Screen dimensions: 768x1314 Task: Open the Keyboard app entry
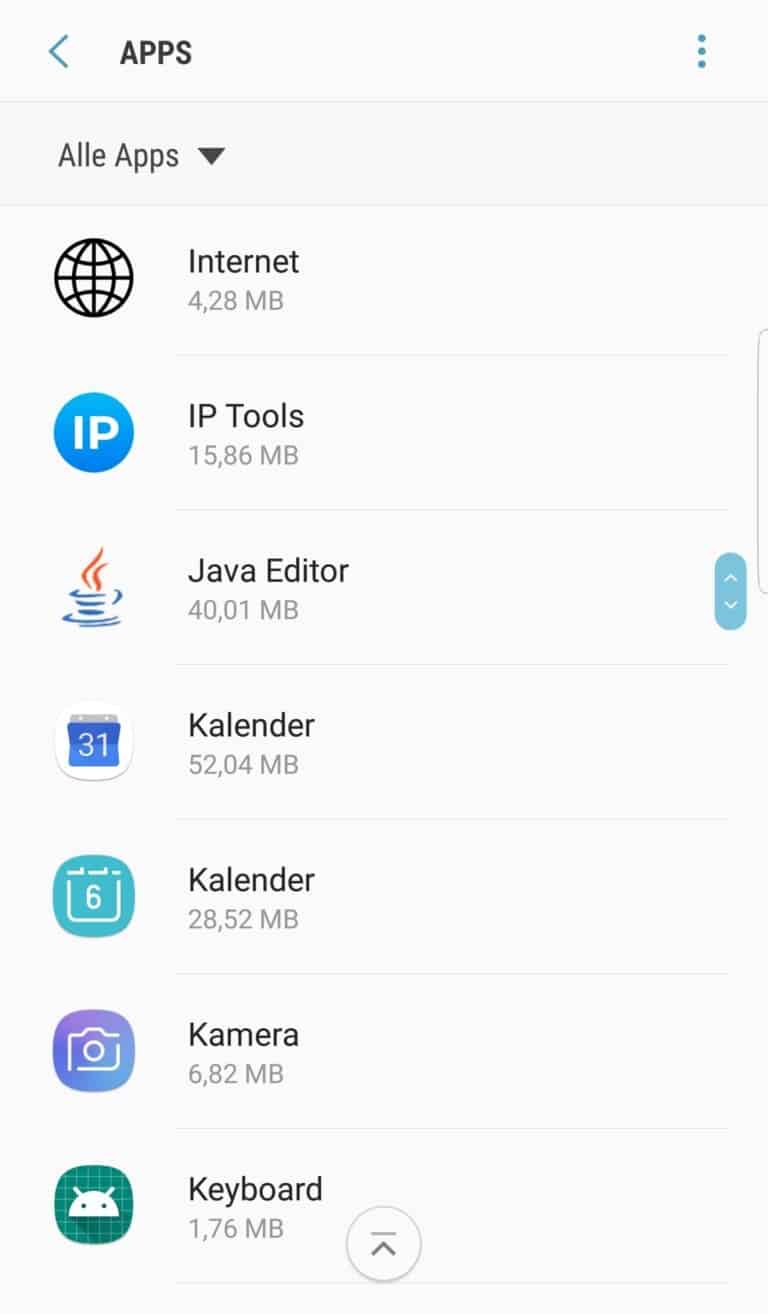(x=255, y=1206)
